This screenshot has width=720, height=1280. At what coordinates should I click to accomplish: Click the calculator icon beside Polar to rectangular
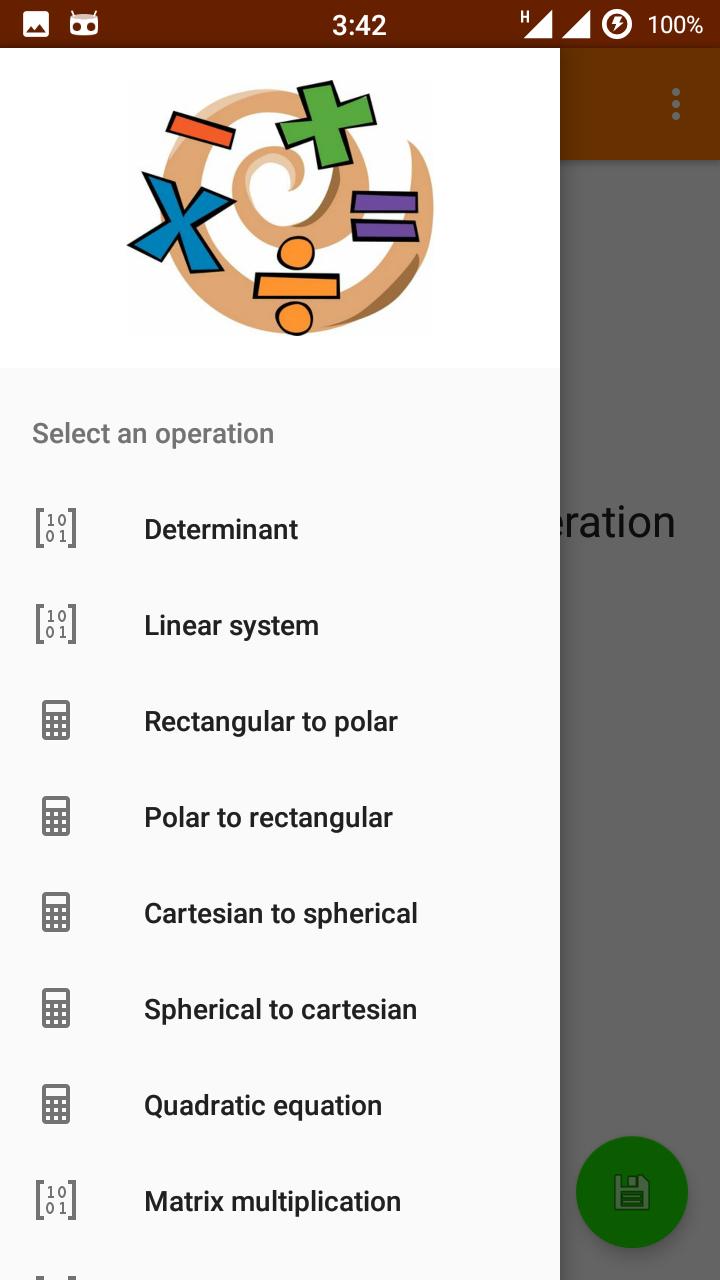pyautogui.click(x=57, y=816)
